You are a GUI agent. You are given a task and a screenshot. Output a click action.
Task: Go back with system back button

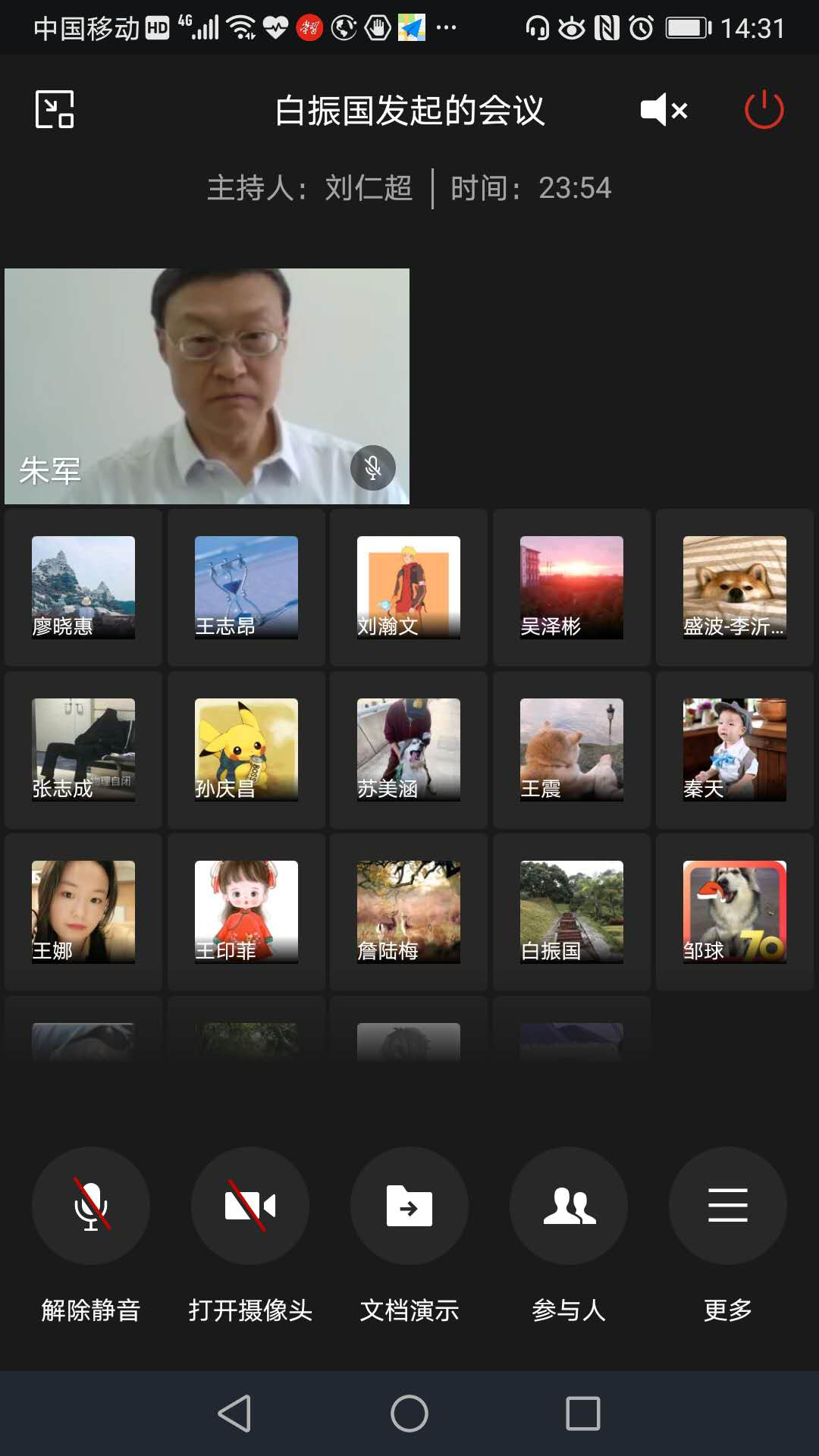234,1414
